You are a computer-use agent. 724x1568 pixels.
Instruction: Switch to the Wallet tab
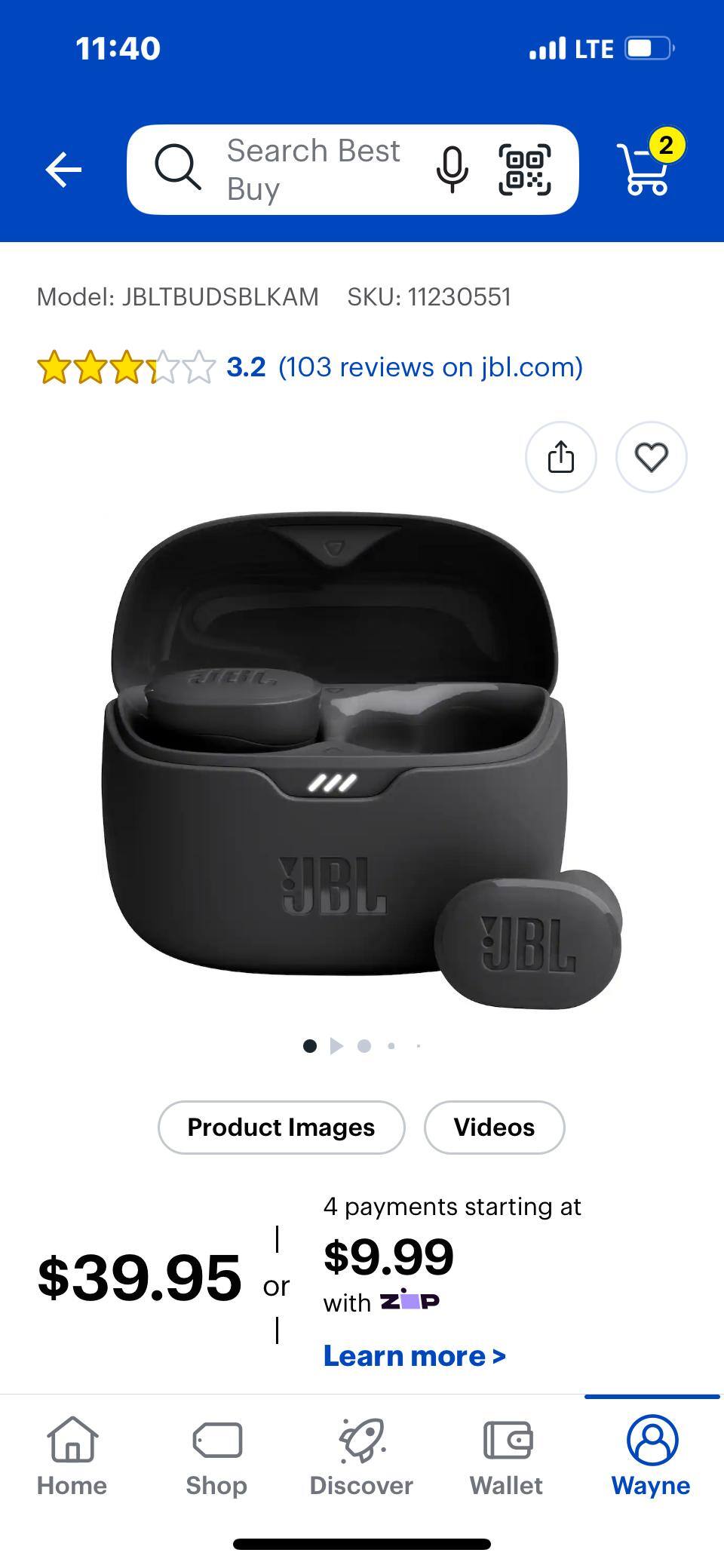coord(506,1456)
